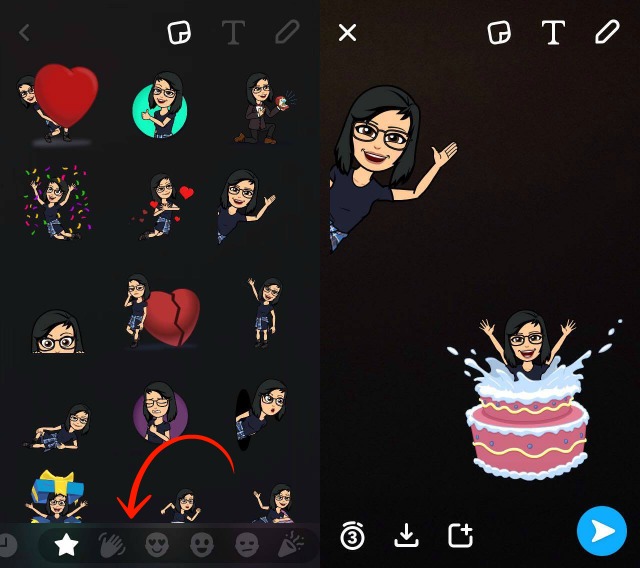Tap the text tool beside the close X
Screen dimensions: 640x568
coord(553,33)
